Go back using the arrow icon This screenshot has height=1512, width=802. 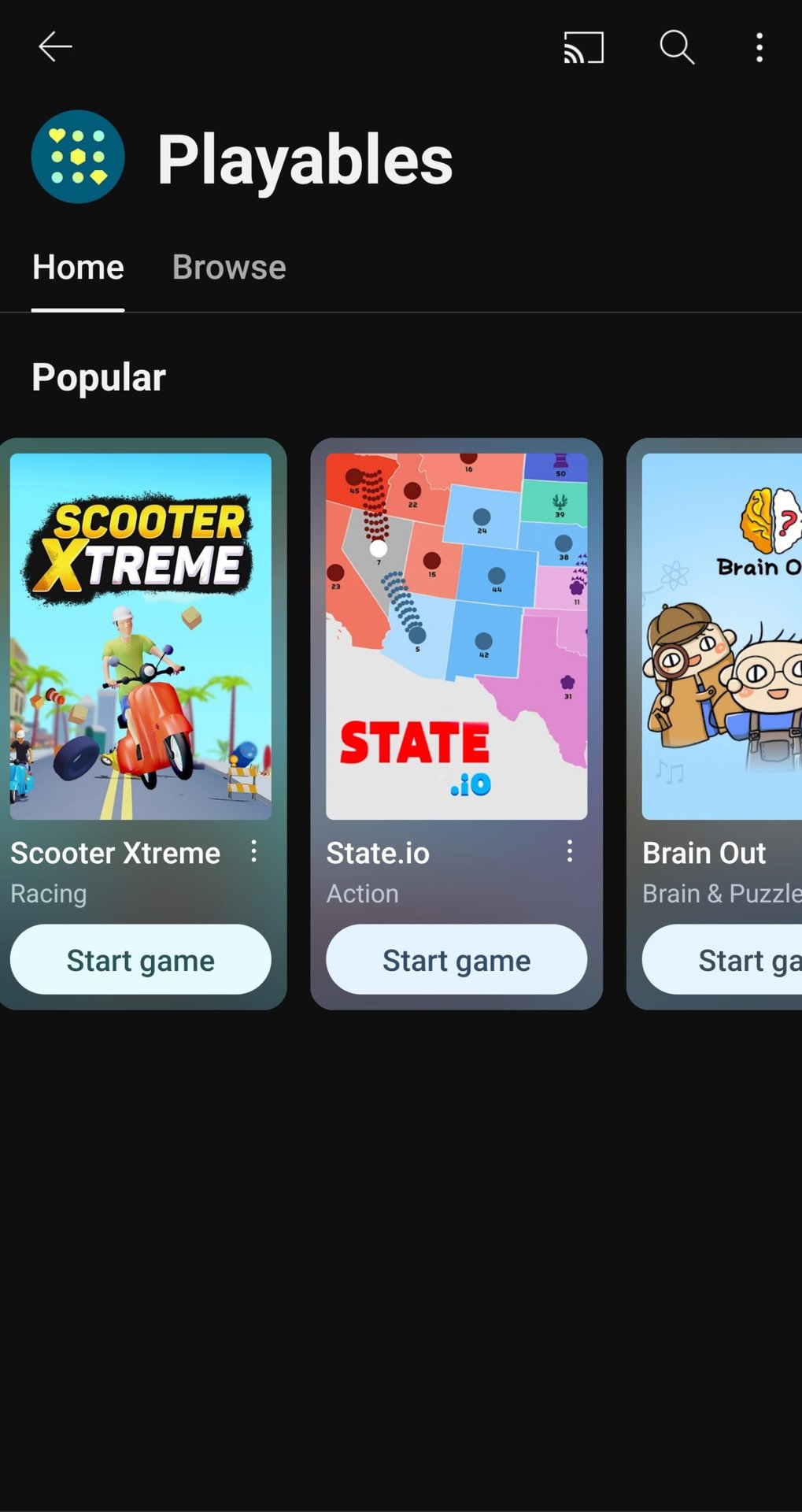(55, 47)
